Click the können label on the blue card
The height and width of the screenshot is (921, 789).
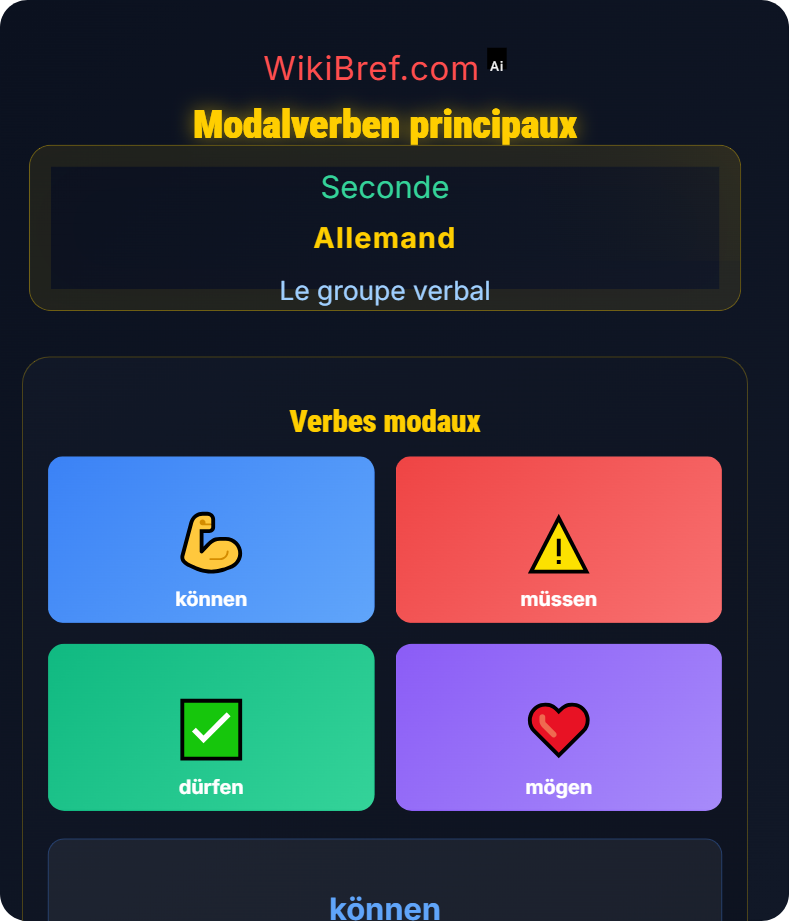[210, 599]
